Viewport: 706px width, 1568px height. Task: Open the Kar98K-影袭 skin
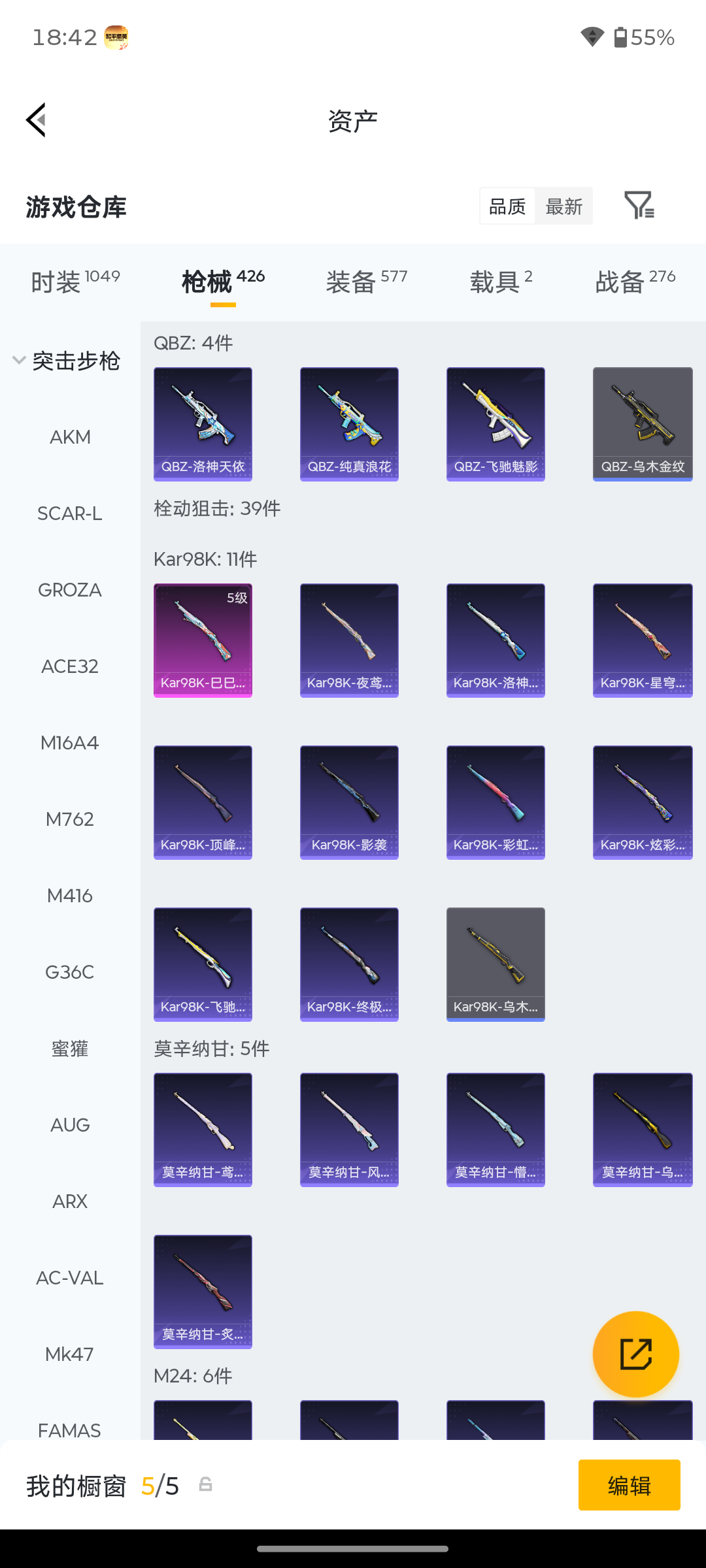click(x=349, y=802)
